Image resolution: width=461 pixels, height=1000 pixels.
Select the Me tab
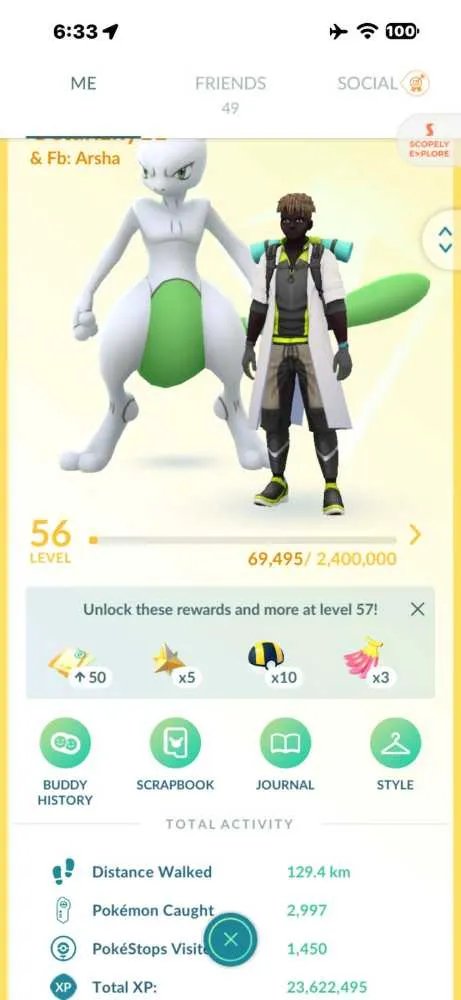coord(83,84)
